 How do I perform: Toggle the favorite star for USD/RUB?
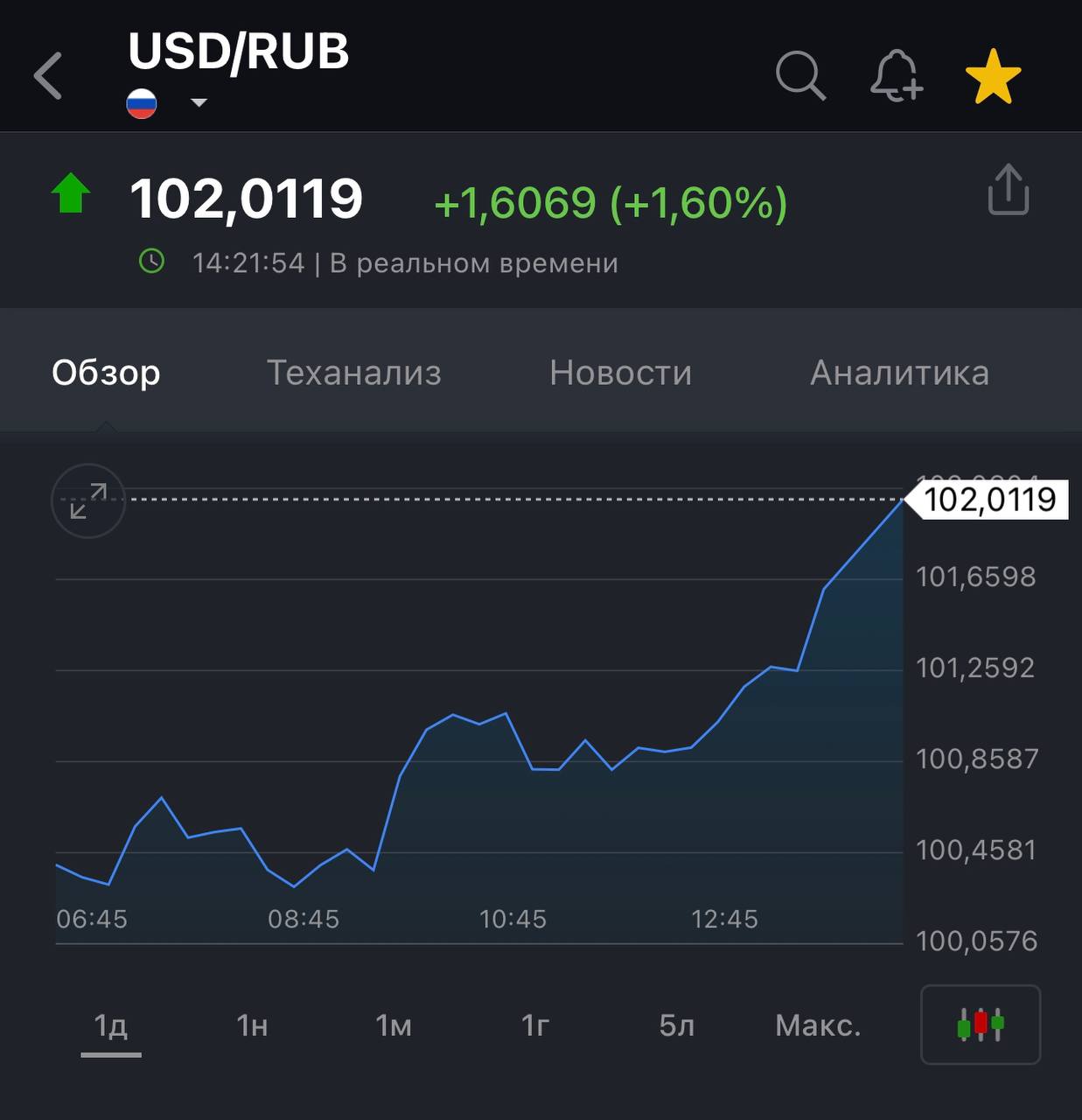[993, 76]
